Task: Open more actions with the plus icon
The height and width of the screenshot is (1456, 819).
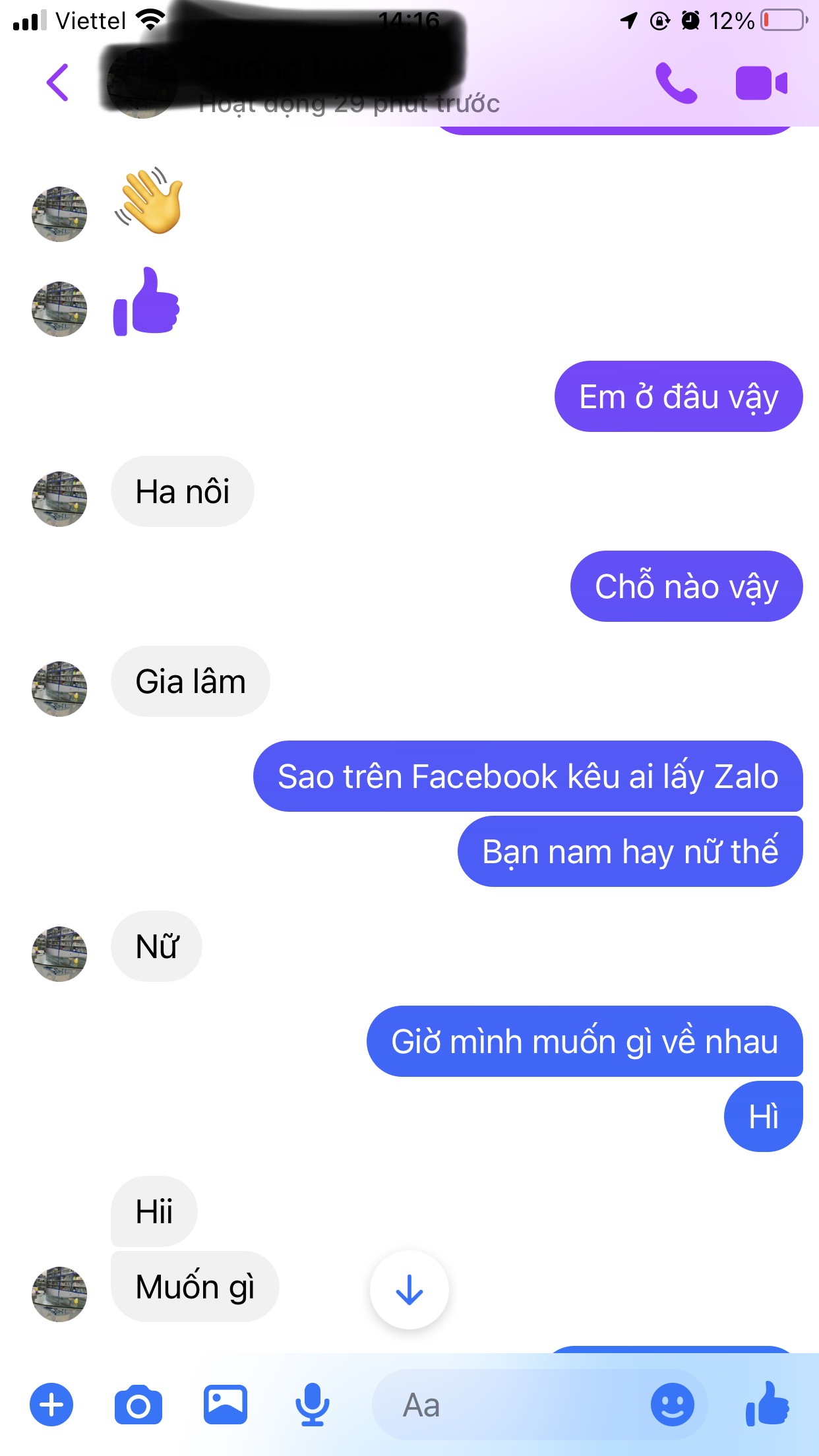Action: tap(51, 1405)
